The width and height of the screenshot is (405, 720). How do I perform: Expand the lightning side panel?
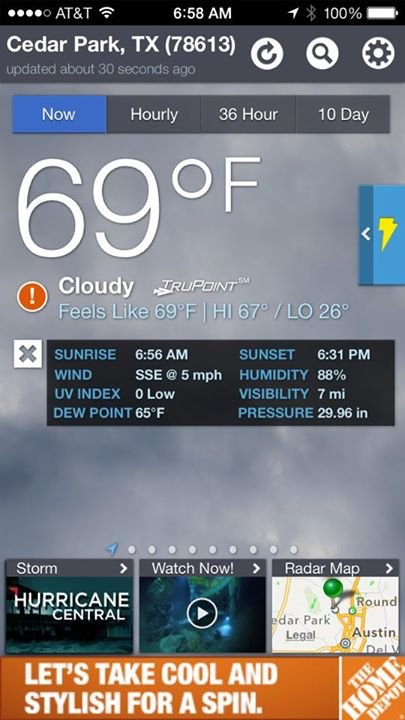click(x=382, y=235)
